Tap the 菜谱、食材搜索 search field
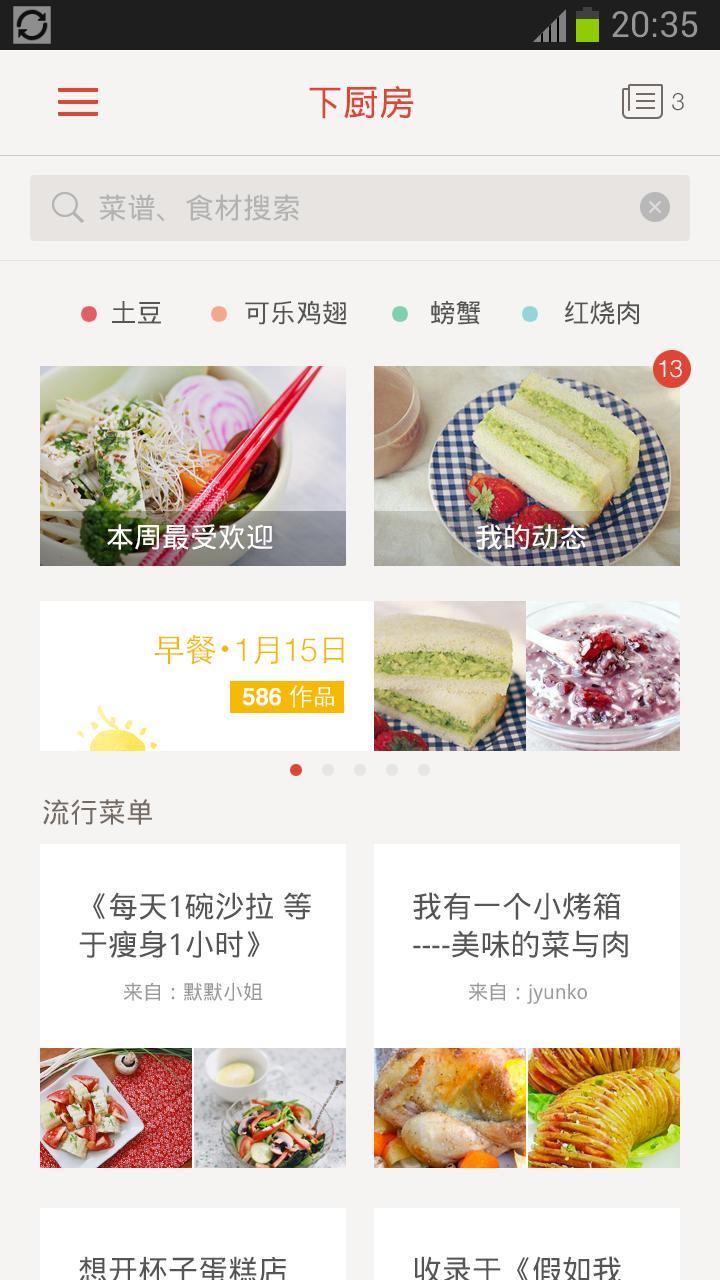This screenshot has height=1280, width=720. (x=340, y=208)
